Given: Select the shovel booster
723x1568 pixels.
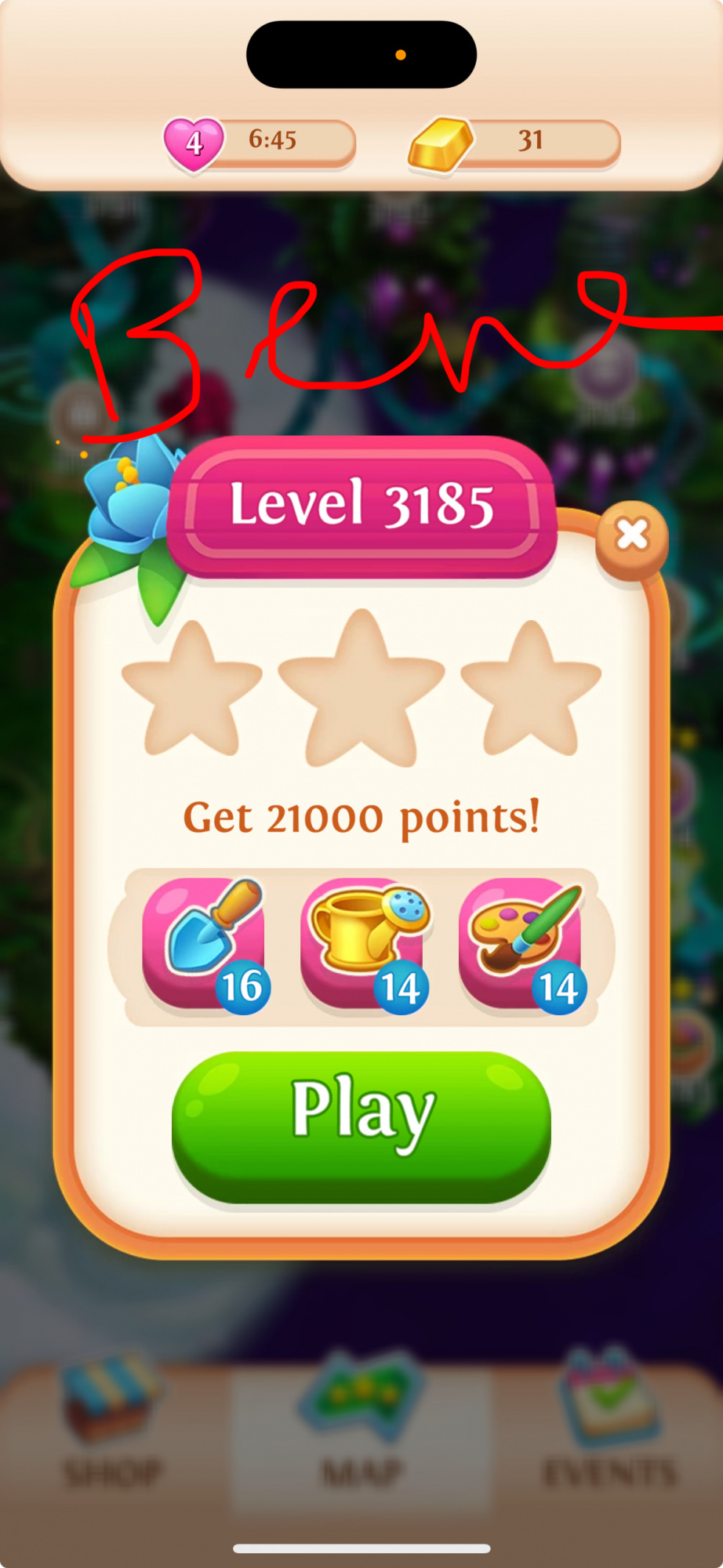Looking at the screenshot, I should click(x=204, y=943).
